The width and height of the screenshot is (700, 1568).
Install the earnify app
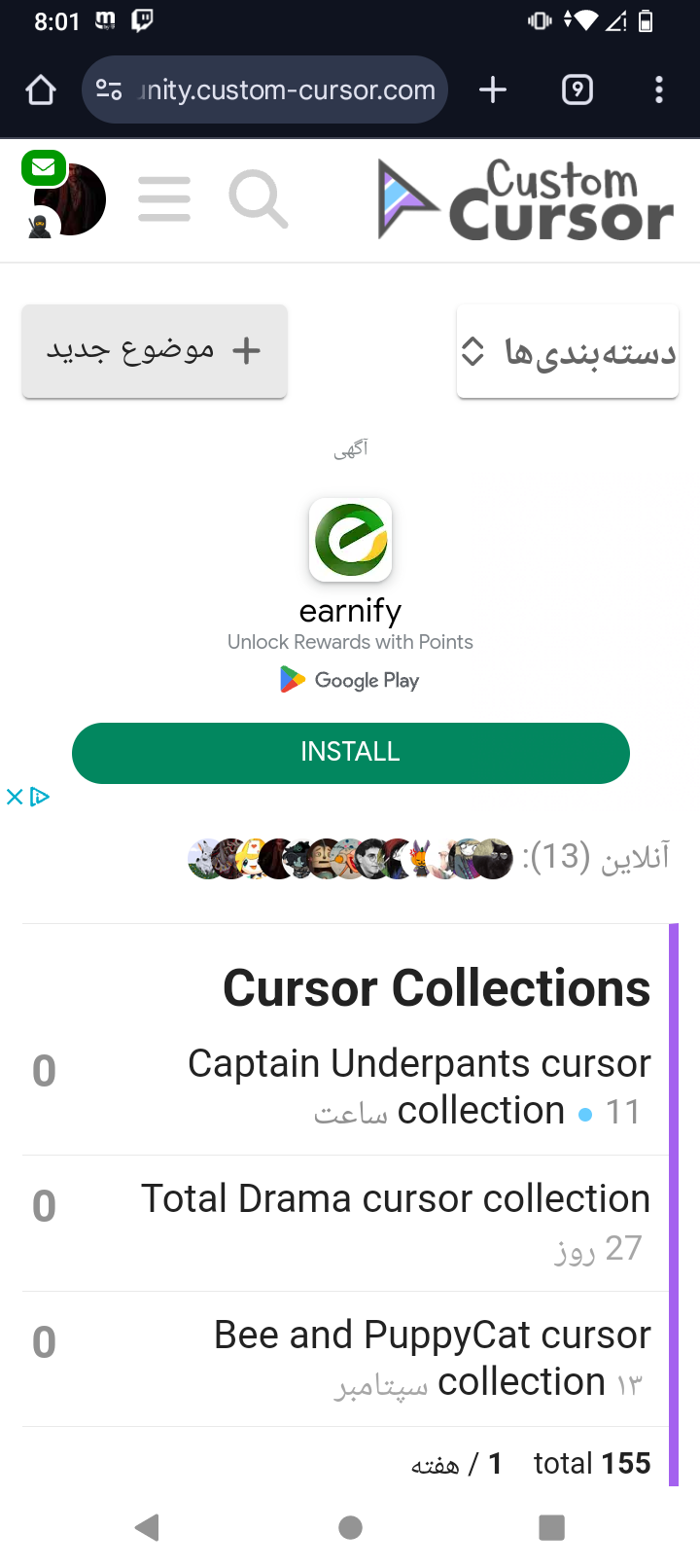point(350,752)
